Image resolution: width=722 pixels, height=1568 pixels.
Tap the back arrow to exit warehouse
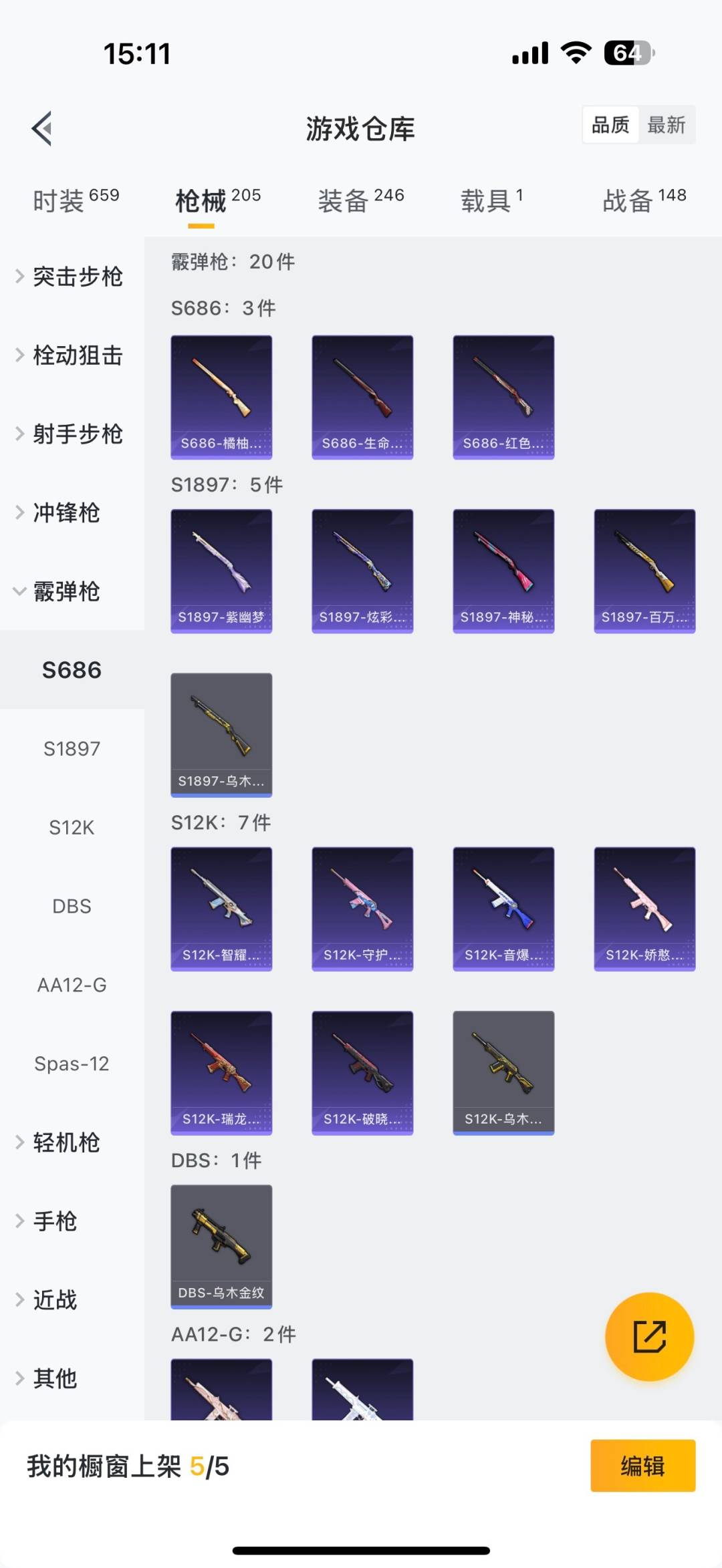point(41,130)
